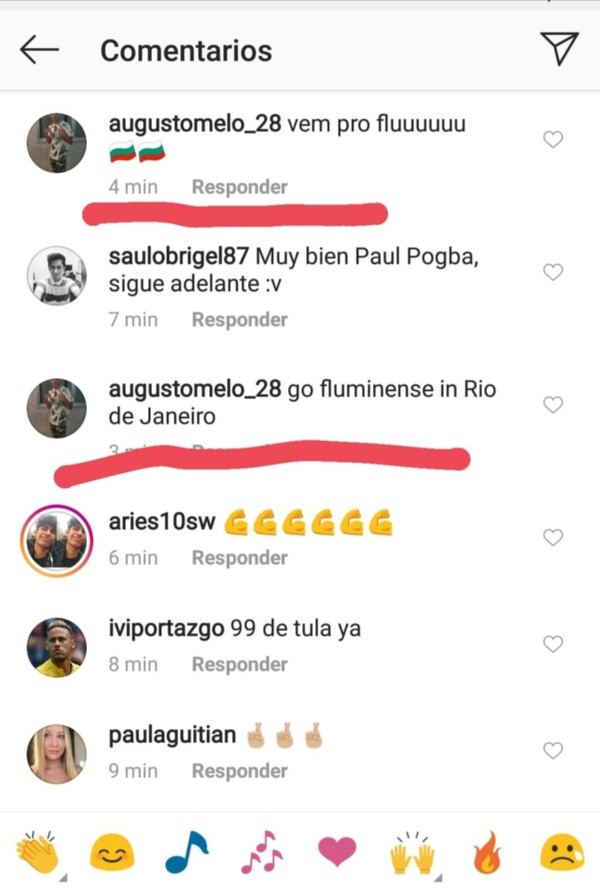Insert the clapping hands emoji
Image resolution: width=600 pixels, height=888 pixels.
point(38,853)
